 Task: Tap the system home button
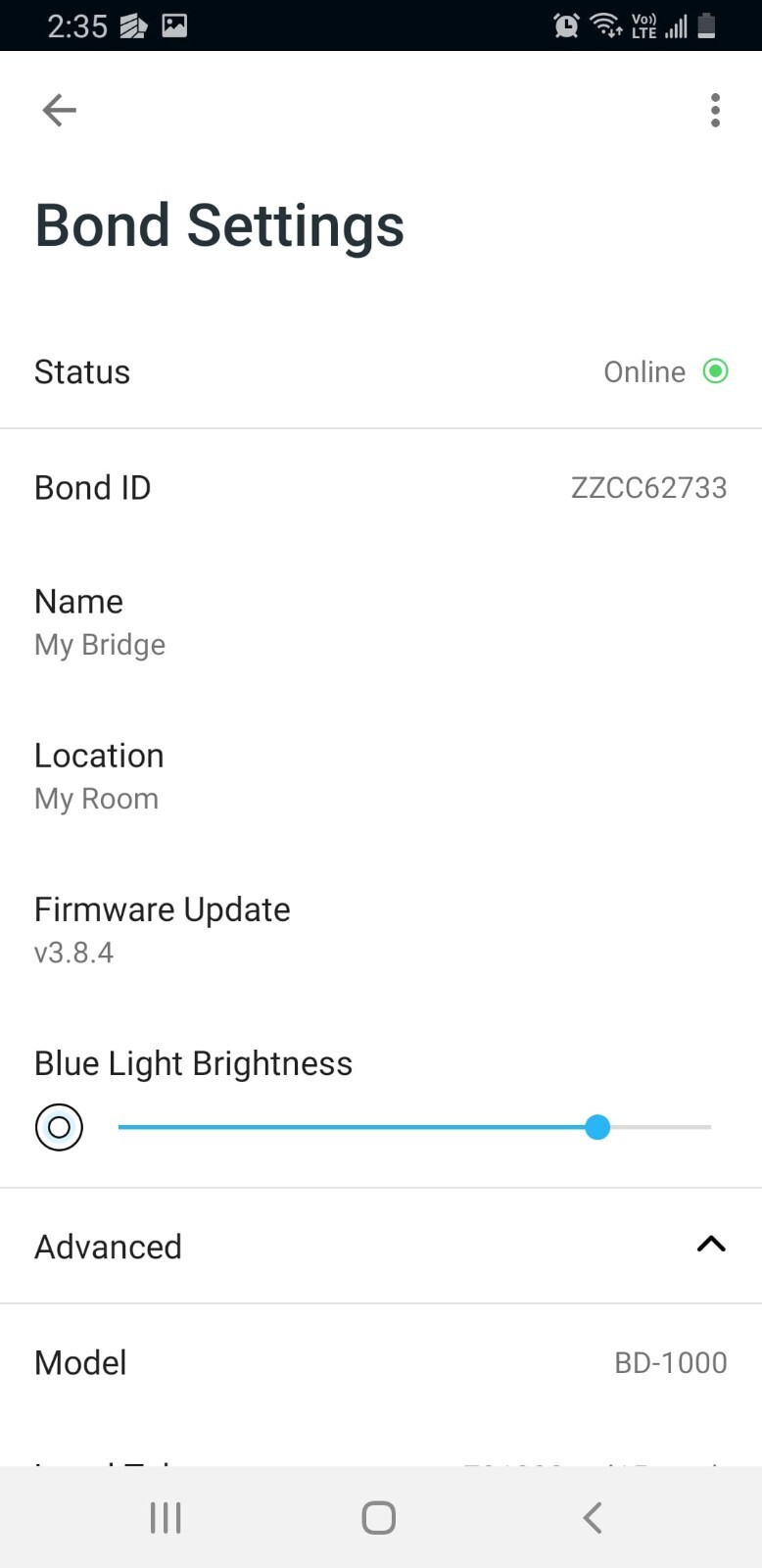(379, 1518)
